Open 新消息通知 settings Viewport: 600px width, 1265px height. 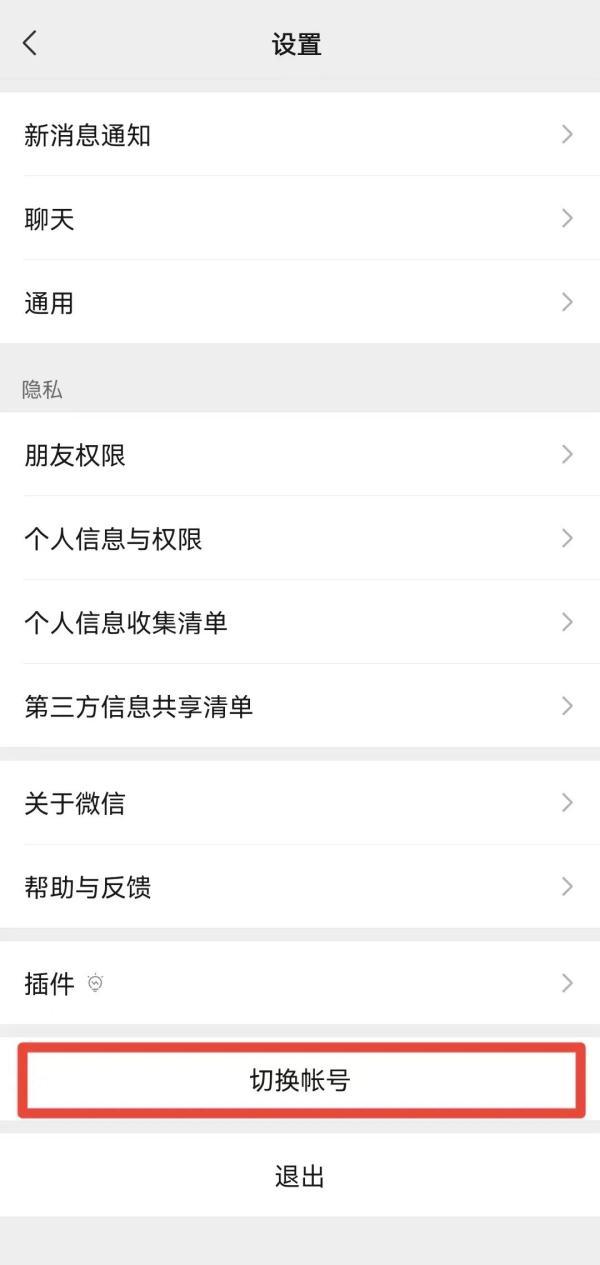pyautogui.click(x=300, y=135)
